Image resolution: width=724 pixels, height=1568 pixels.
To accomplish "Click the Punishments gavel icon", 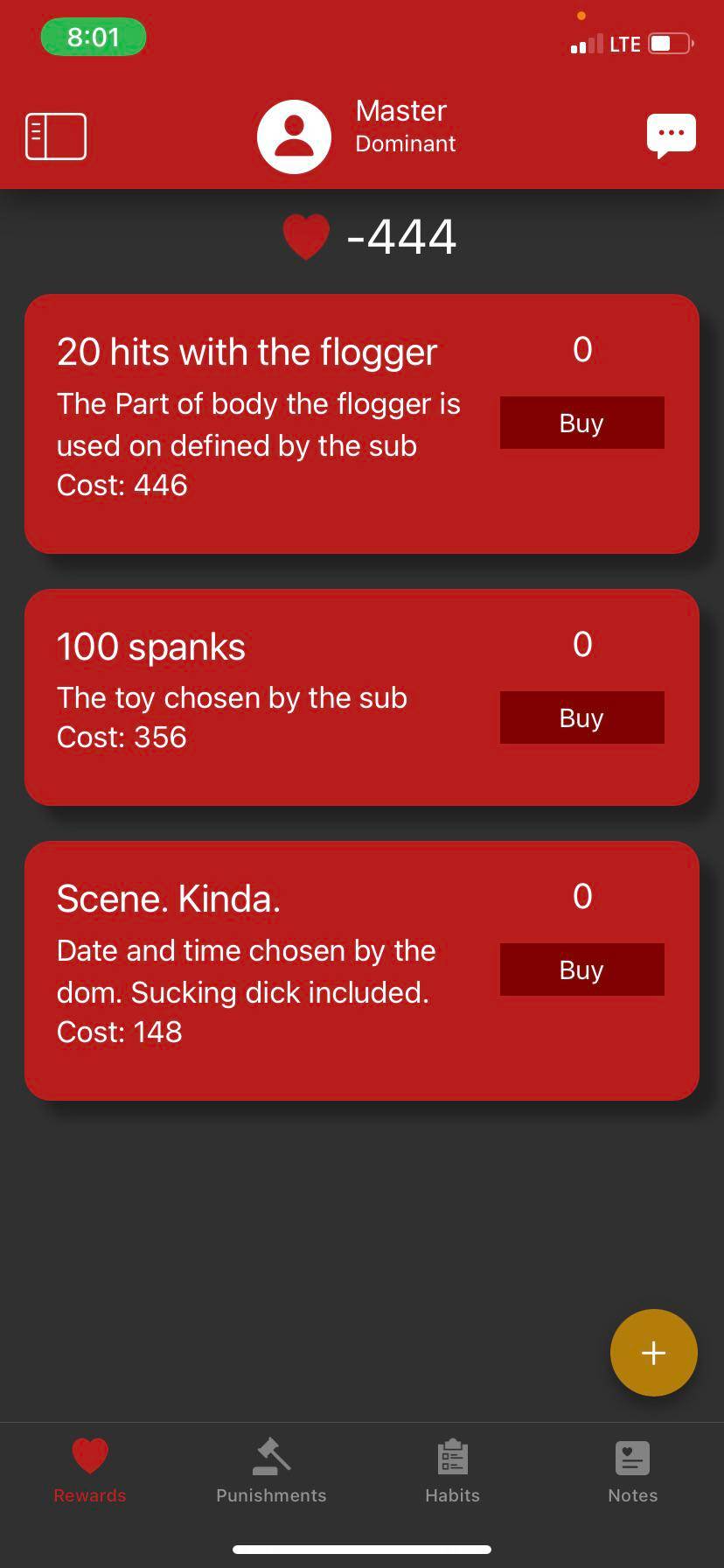I will click(270, 1454).
